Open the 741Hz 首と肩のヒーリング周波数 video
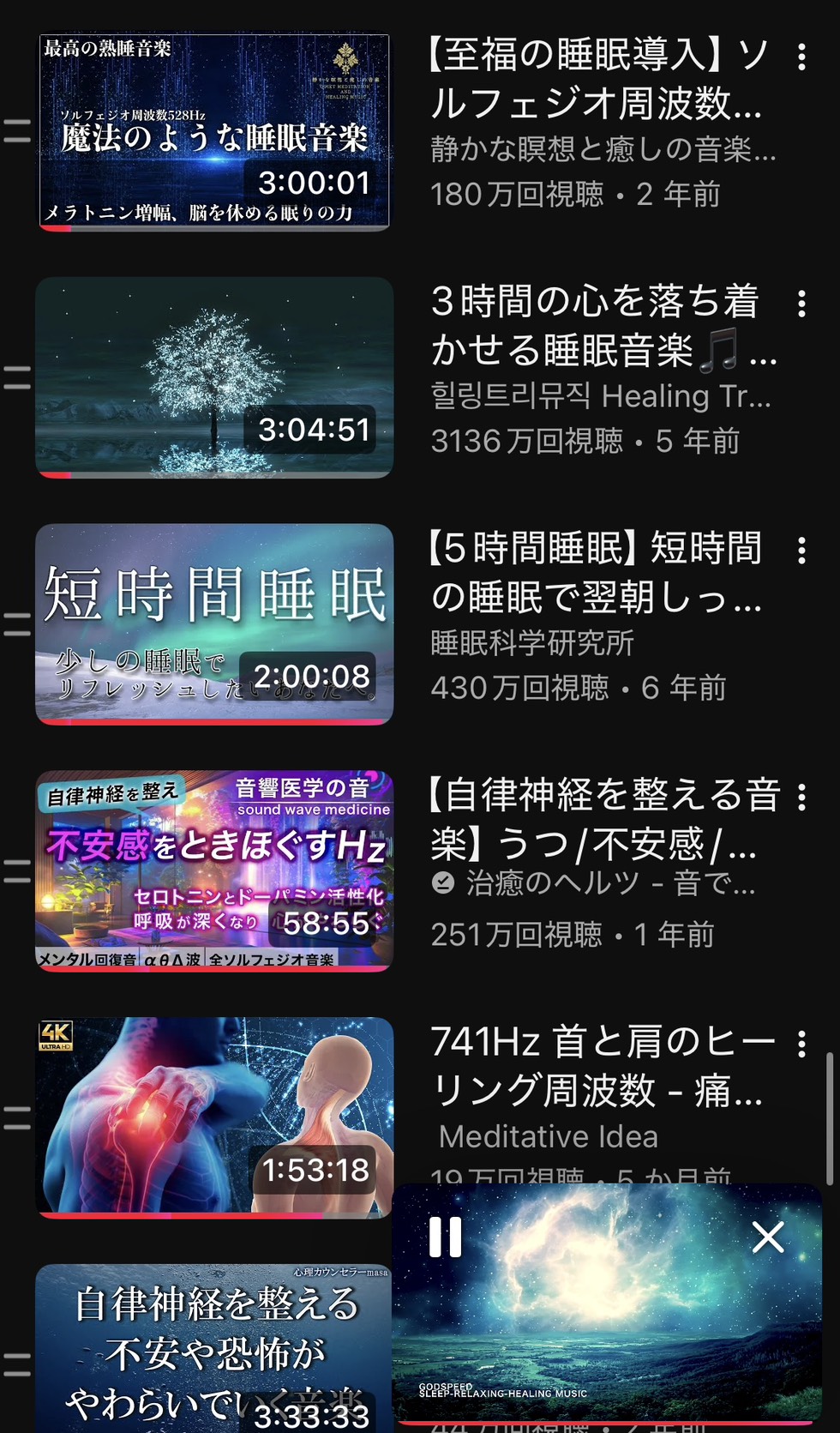 (x=214, y=1117)
